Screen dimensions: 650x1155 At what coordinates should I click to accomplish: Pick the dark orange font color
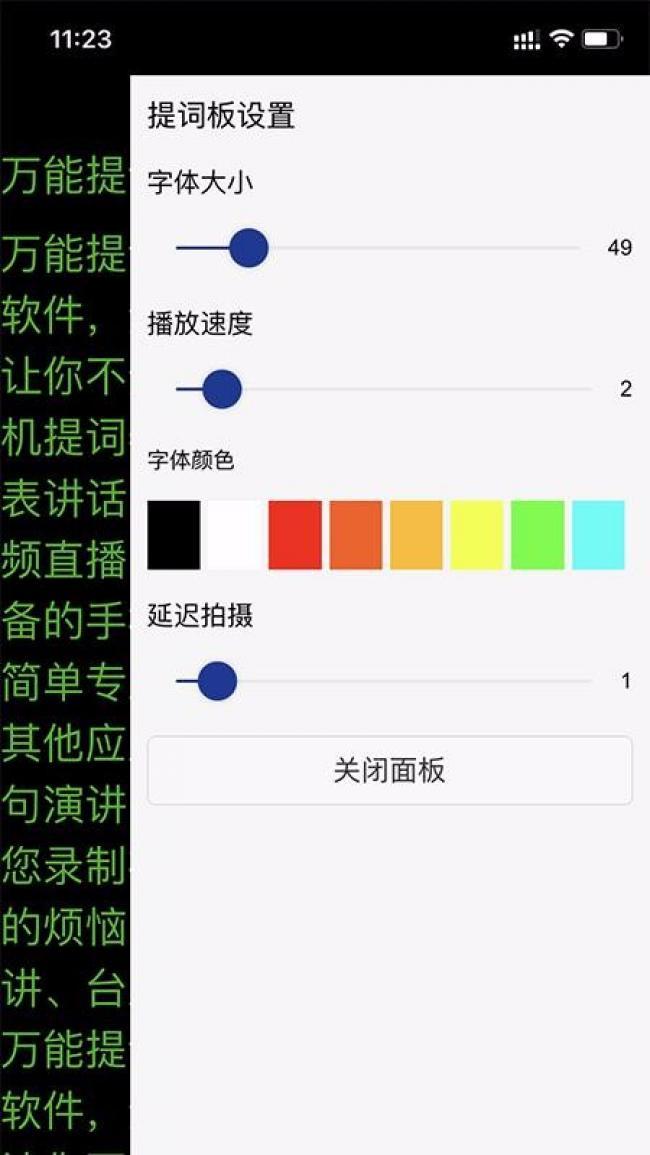356,535
